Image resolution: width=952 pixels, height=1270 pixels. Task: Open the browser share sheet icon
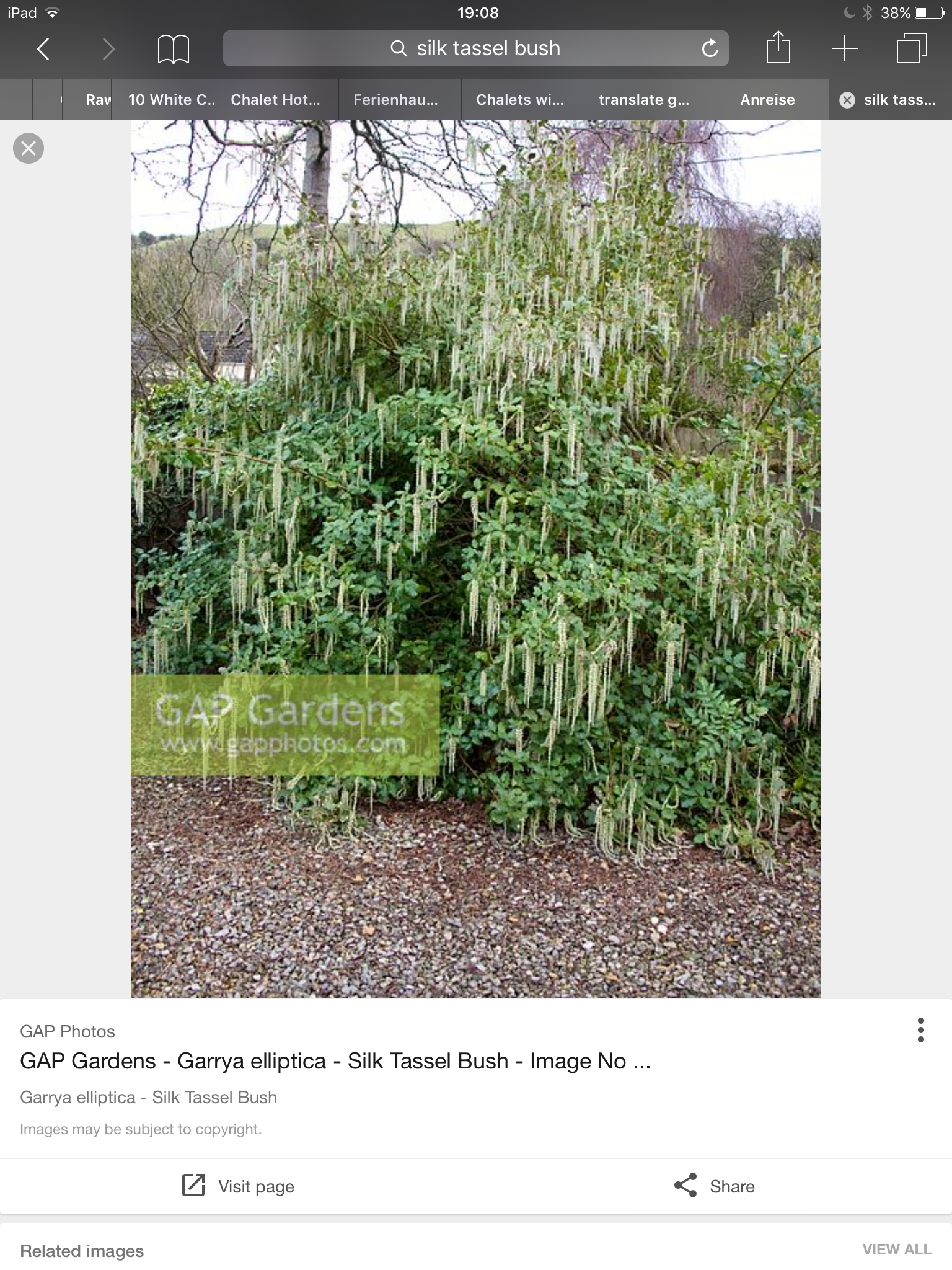[778, 48]
